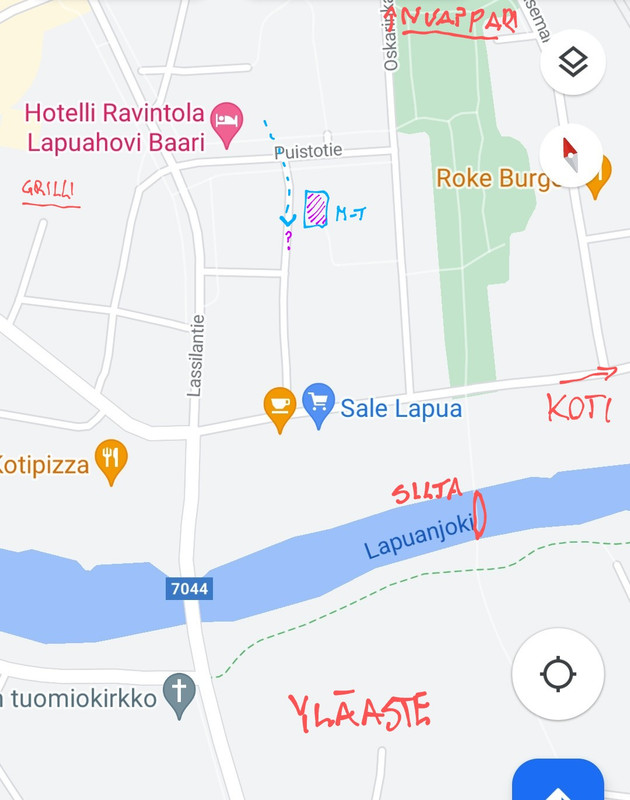The width and height of the screenshot is (630, 800).
Task: Select Hotelli Ravintola Lapuahovi Baari marker
Action: click(229, 119)
